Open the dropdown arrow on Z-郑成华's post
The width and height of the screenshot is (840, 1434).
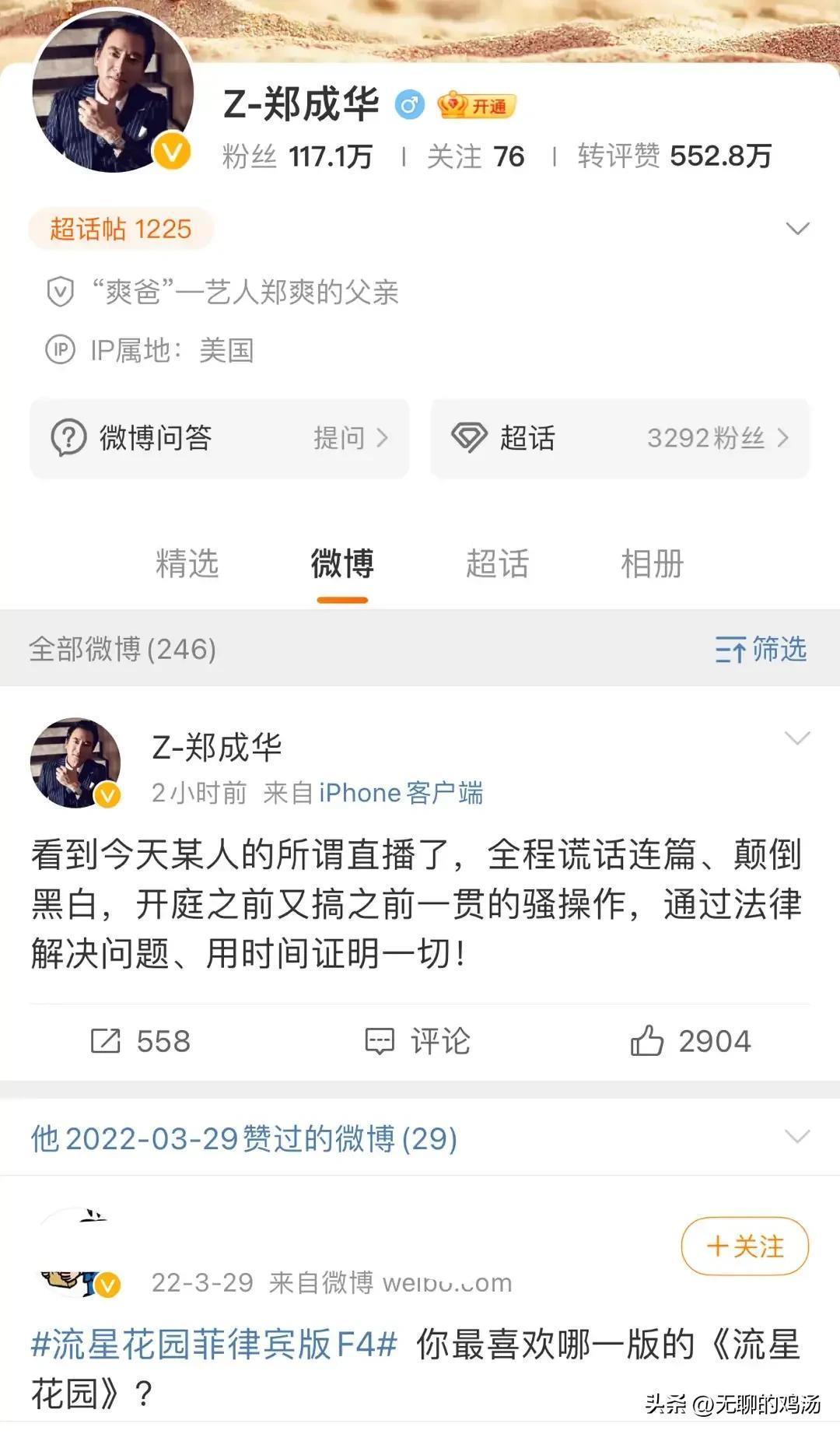pos(797,738)
